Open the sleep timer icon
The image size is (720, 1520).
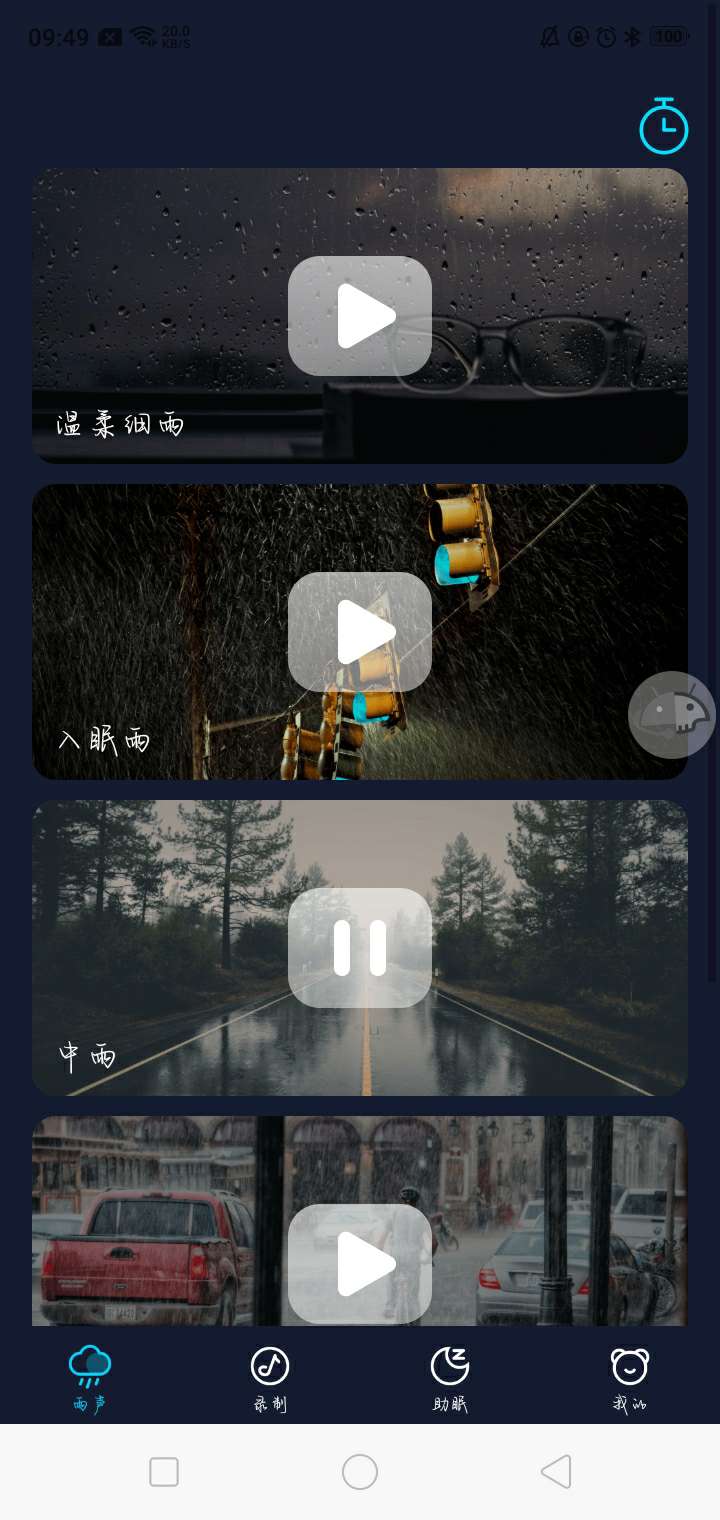click(664, 127)
